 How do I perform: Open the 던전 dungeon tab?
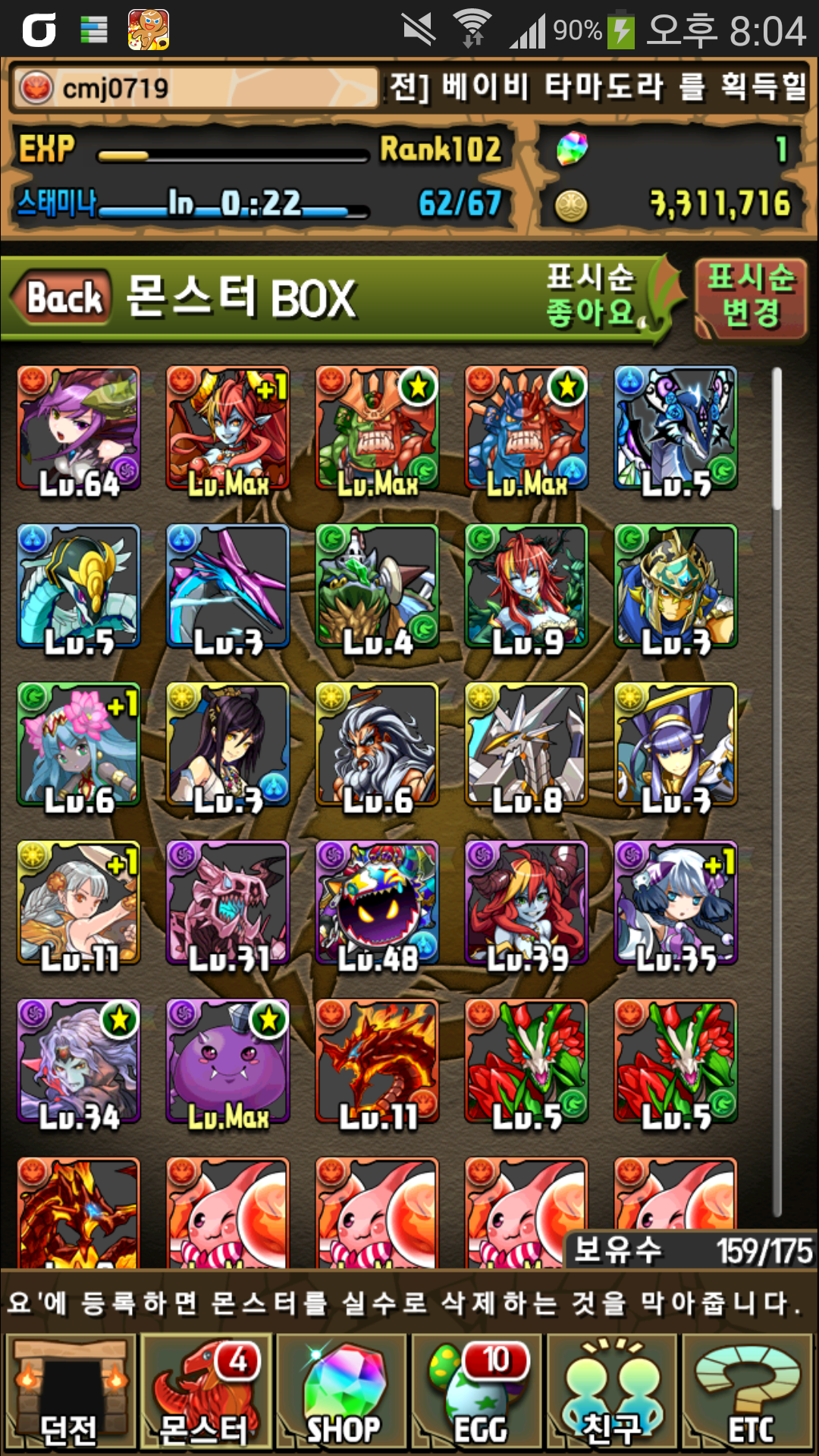coord(70,1392)
